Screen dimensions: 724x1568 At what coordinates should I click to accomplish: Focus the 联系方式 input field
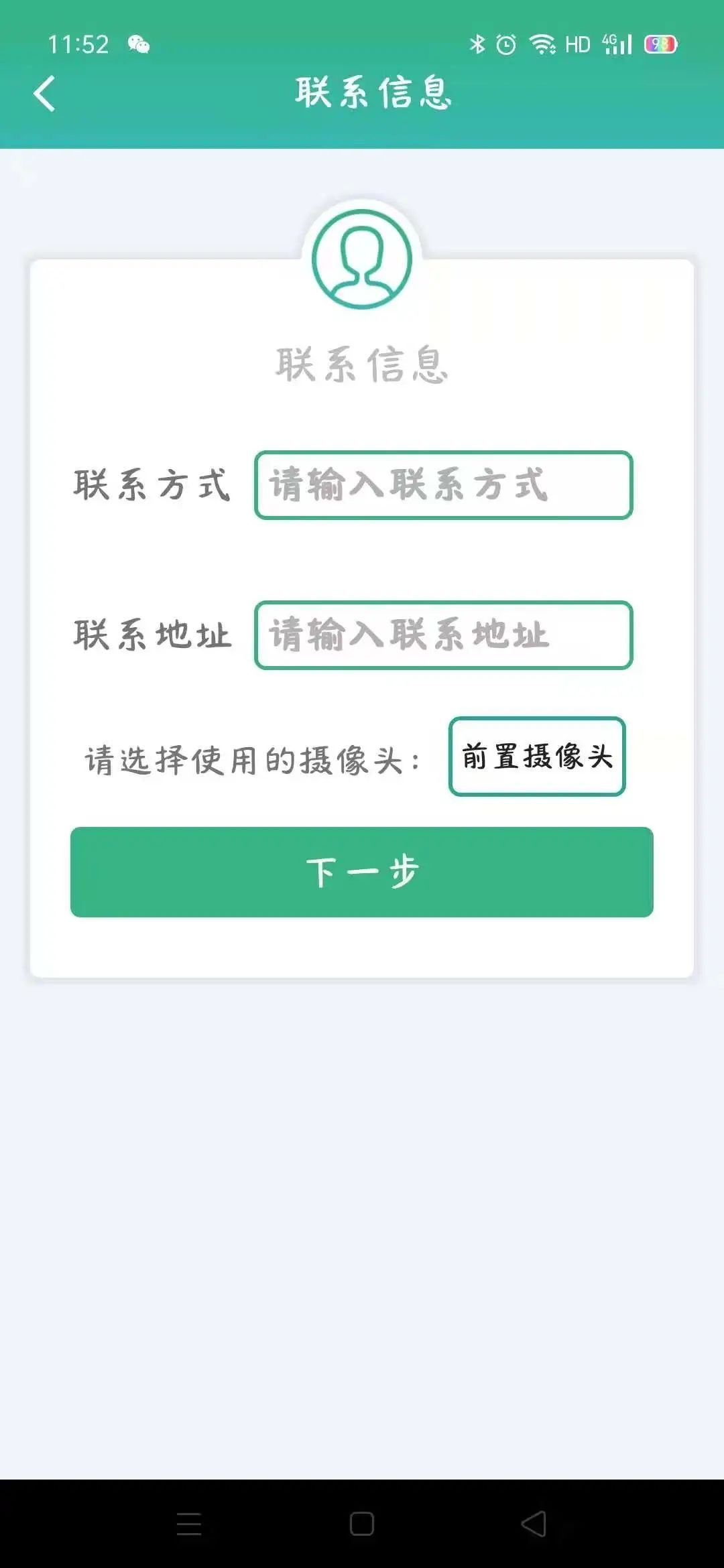[x=443, y=485]
